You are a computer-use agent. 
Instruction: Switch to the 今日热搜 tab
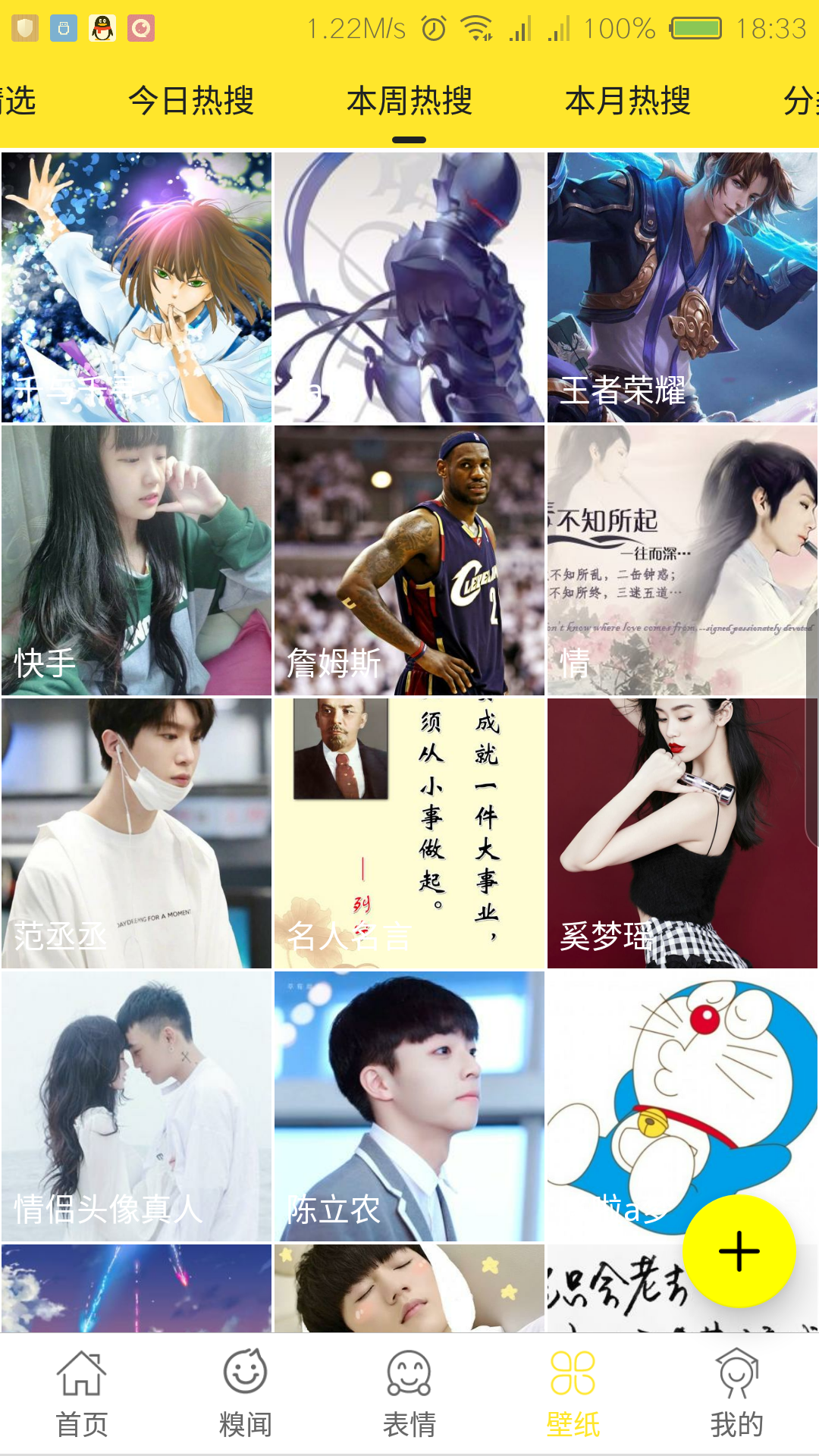click(191, 101)
